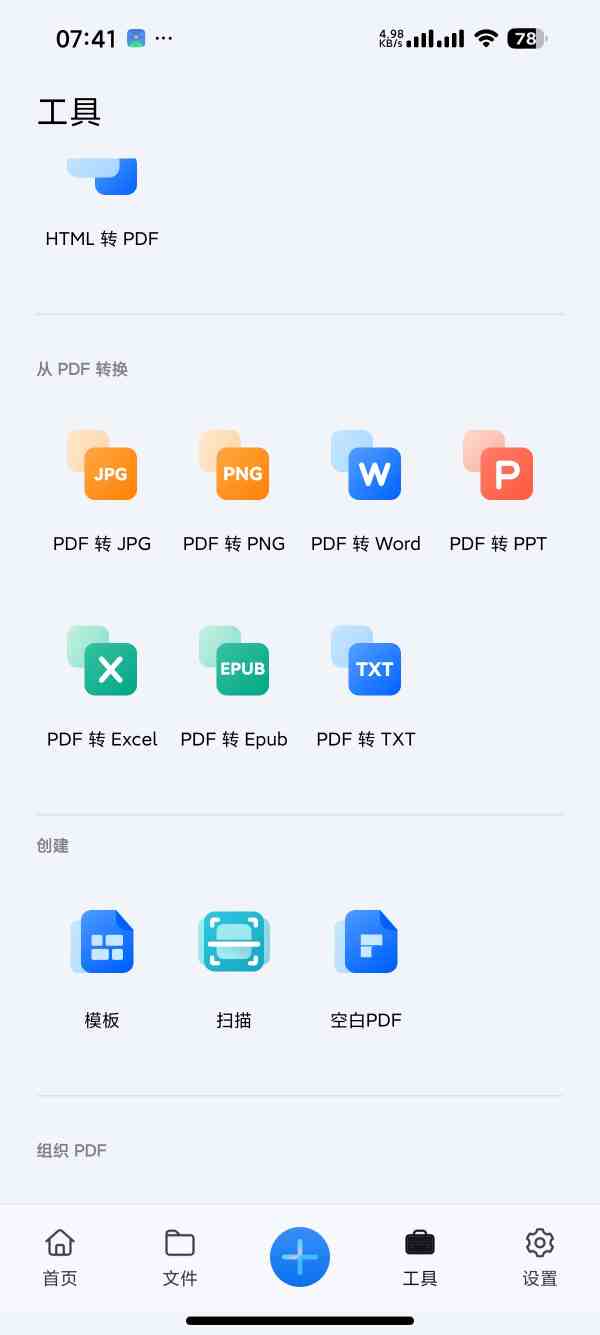The height and width of the screenshot is (1335, 600).
Task: Select the 工具 tab
Action: click(420, 1257)
